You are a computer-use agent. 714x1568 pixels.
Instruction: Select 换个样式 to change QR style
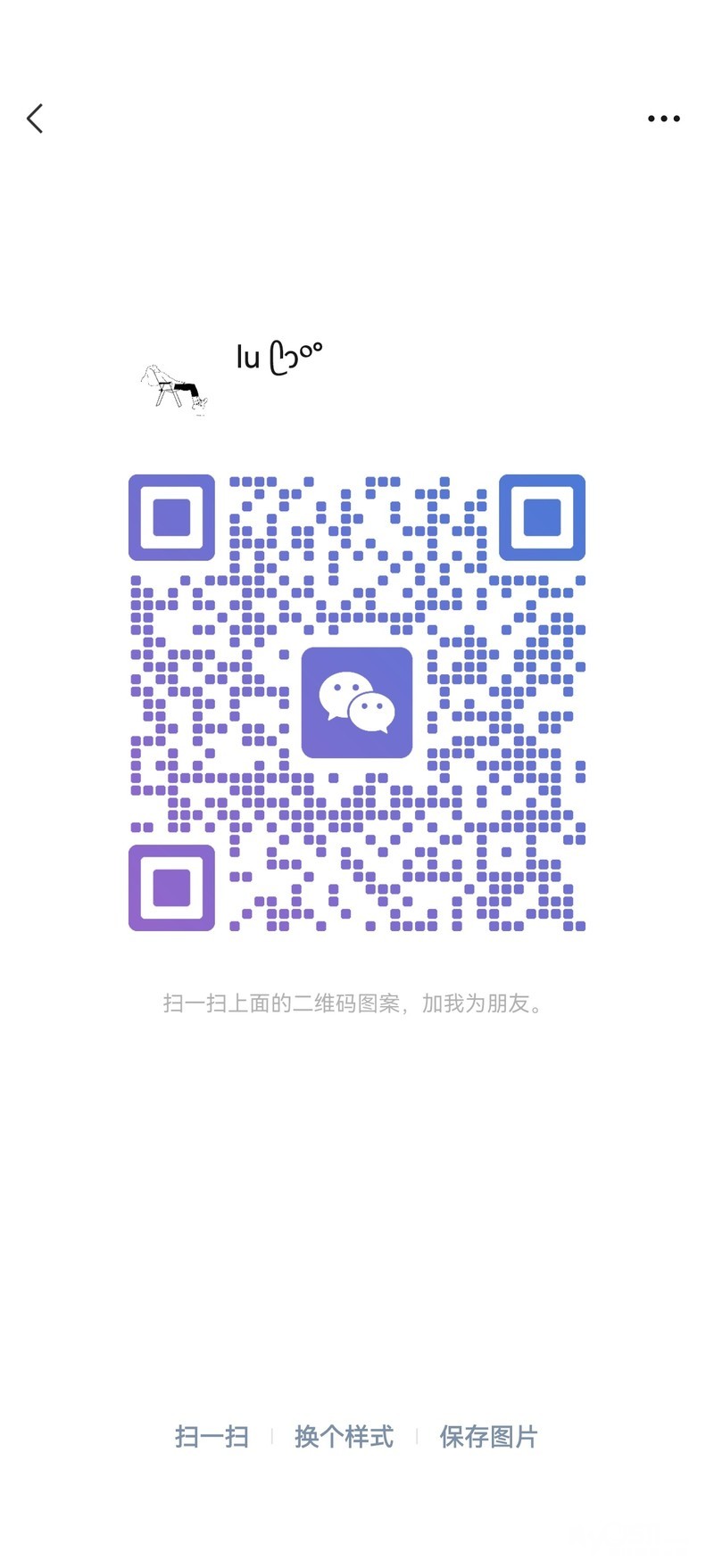pos(344,1437)
